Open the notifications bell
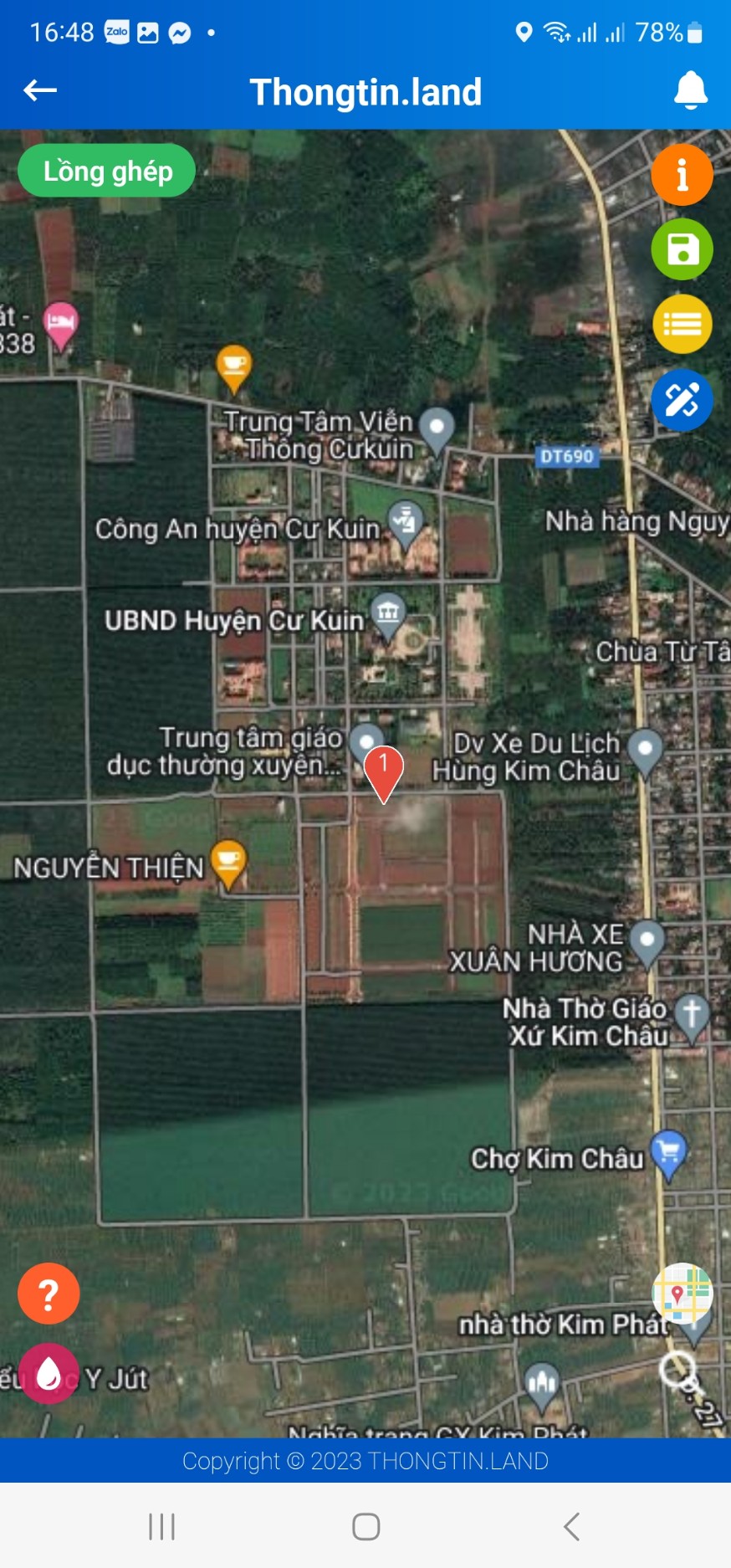 coord(691,90)
